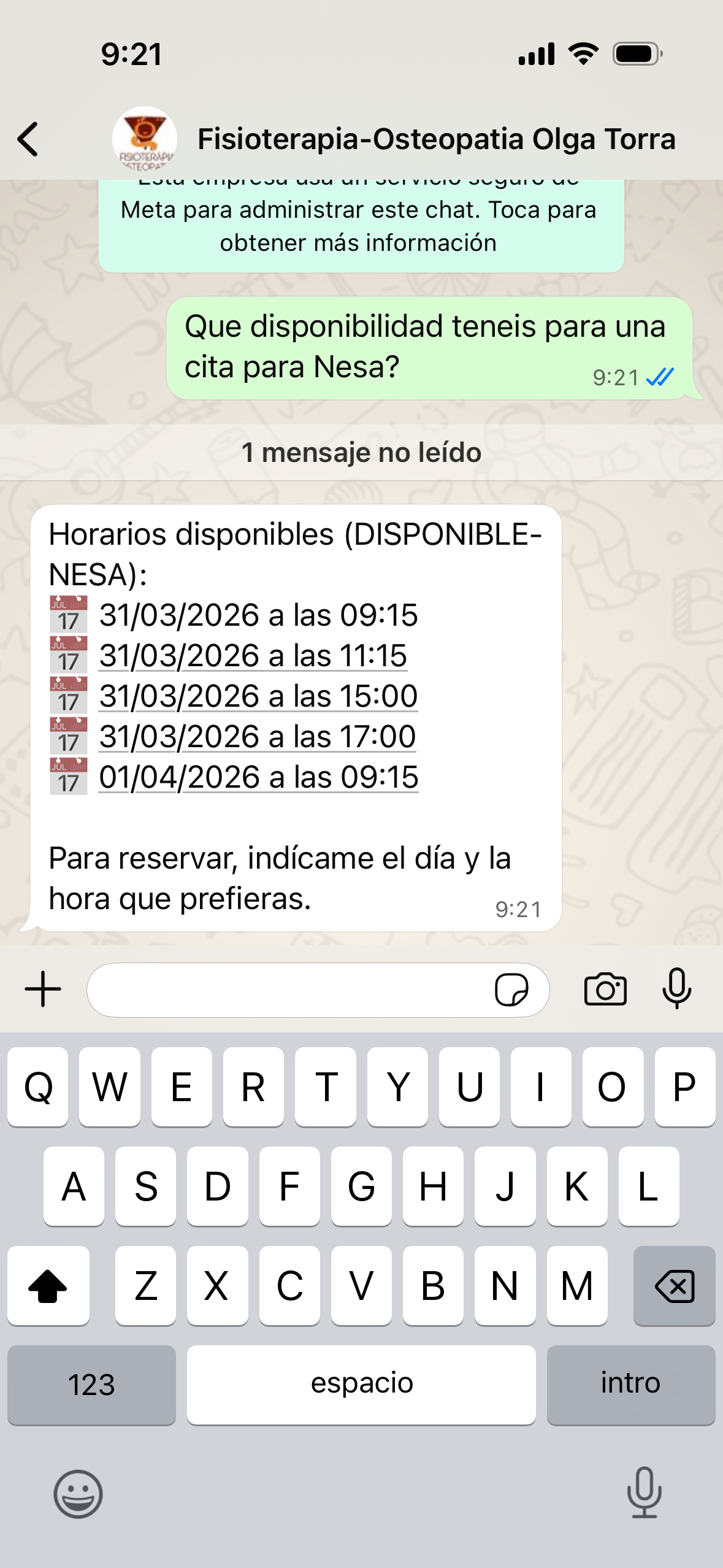The width and height of the screenshot is (723, 1568).
Task: Open the emoji keyboard
Action: point(78,1494)
